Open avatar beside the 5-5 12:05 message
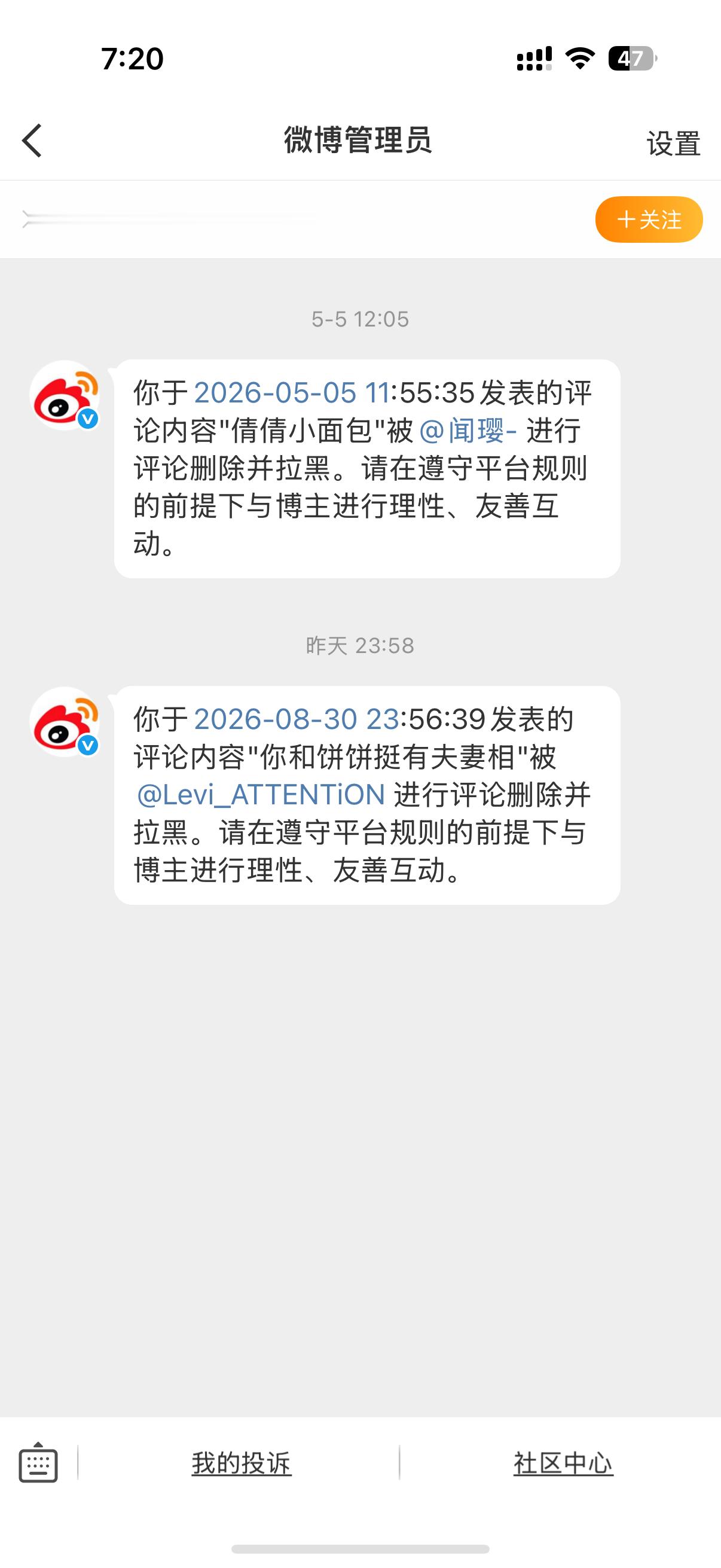The height and width of the screenshot is (1568, 721). (65, 395)
